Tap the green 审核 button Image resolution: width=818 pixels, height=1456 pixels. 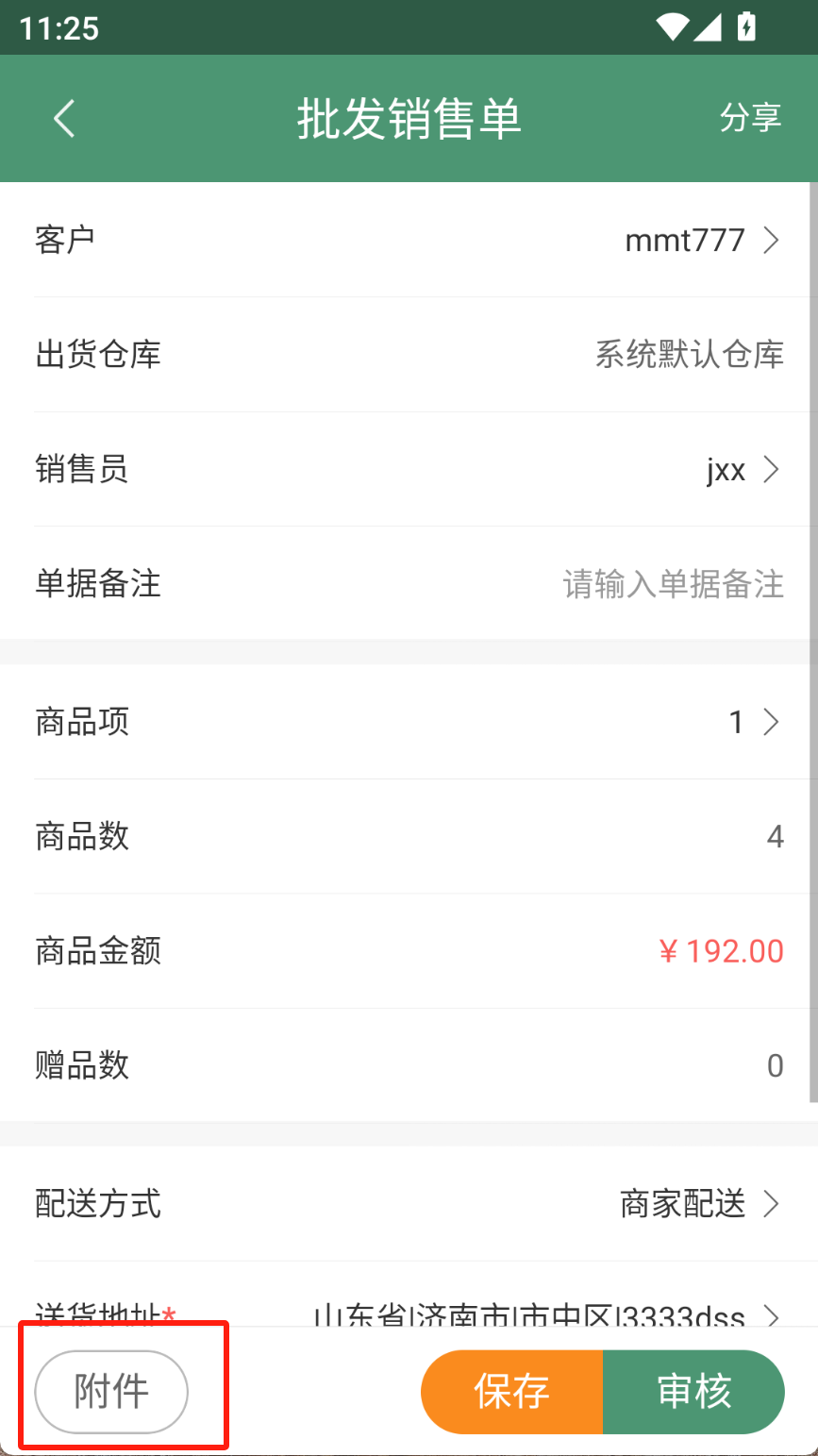pos(694,1392)
